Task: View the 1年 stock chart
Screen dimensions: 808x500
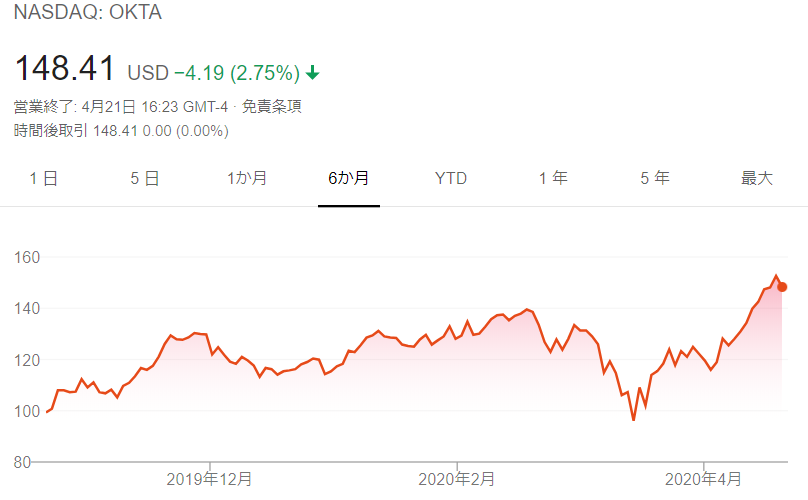Action: 553,179
